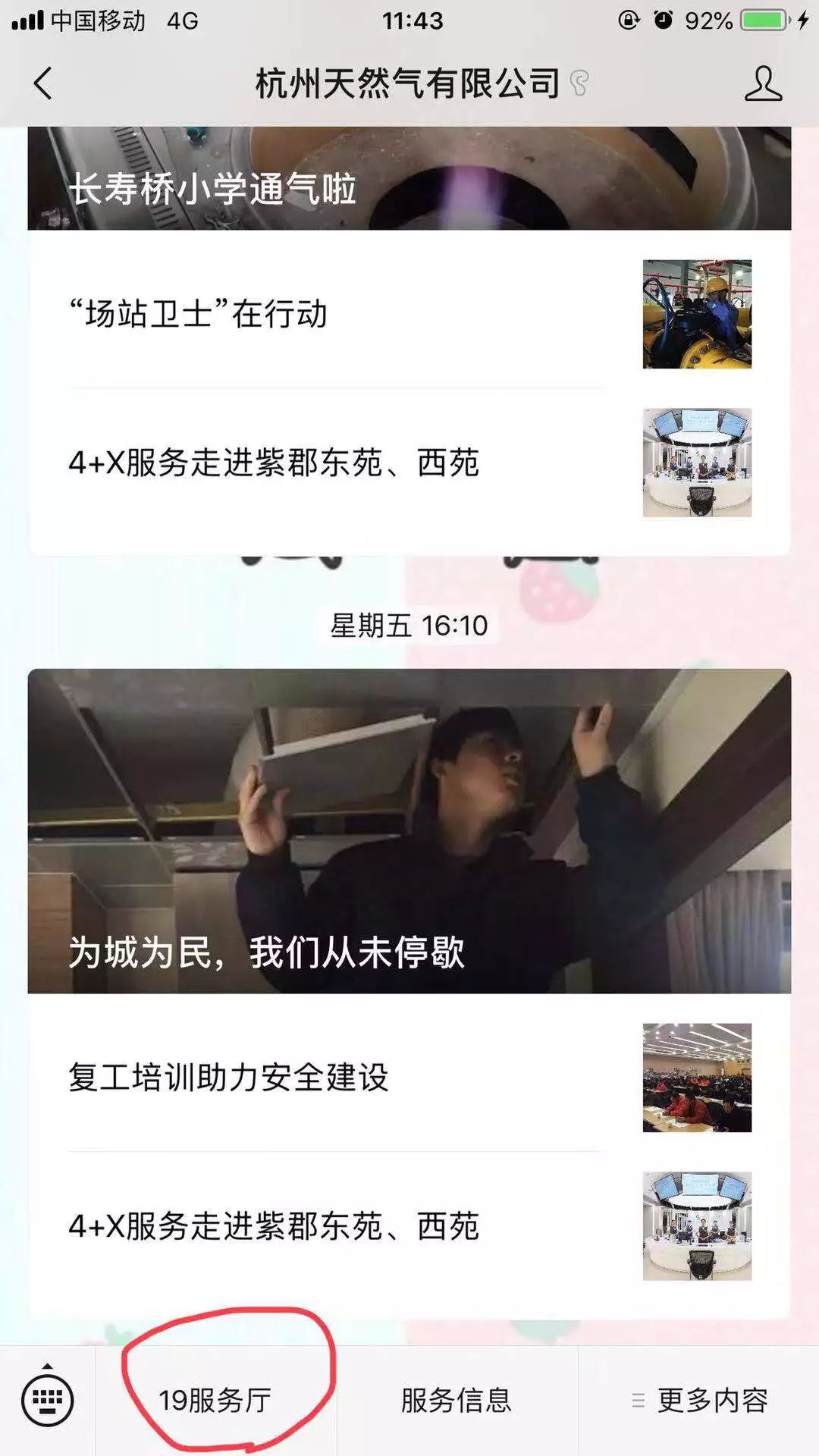819x1456 pixels.
Task: Open article "场站卫士"在行动
Action: 409,314
